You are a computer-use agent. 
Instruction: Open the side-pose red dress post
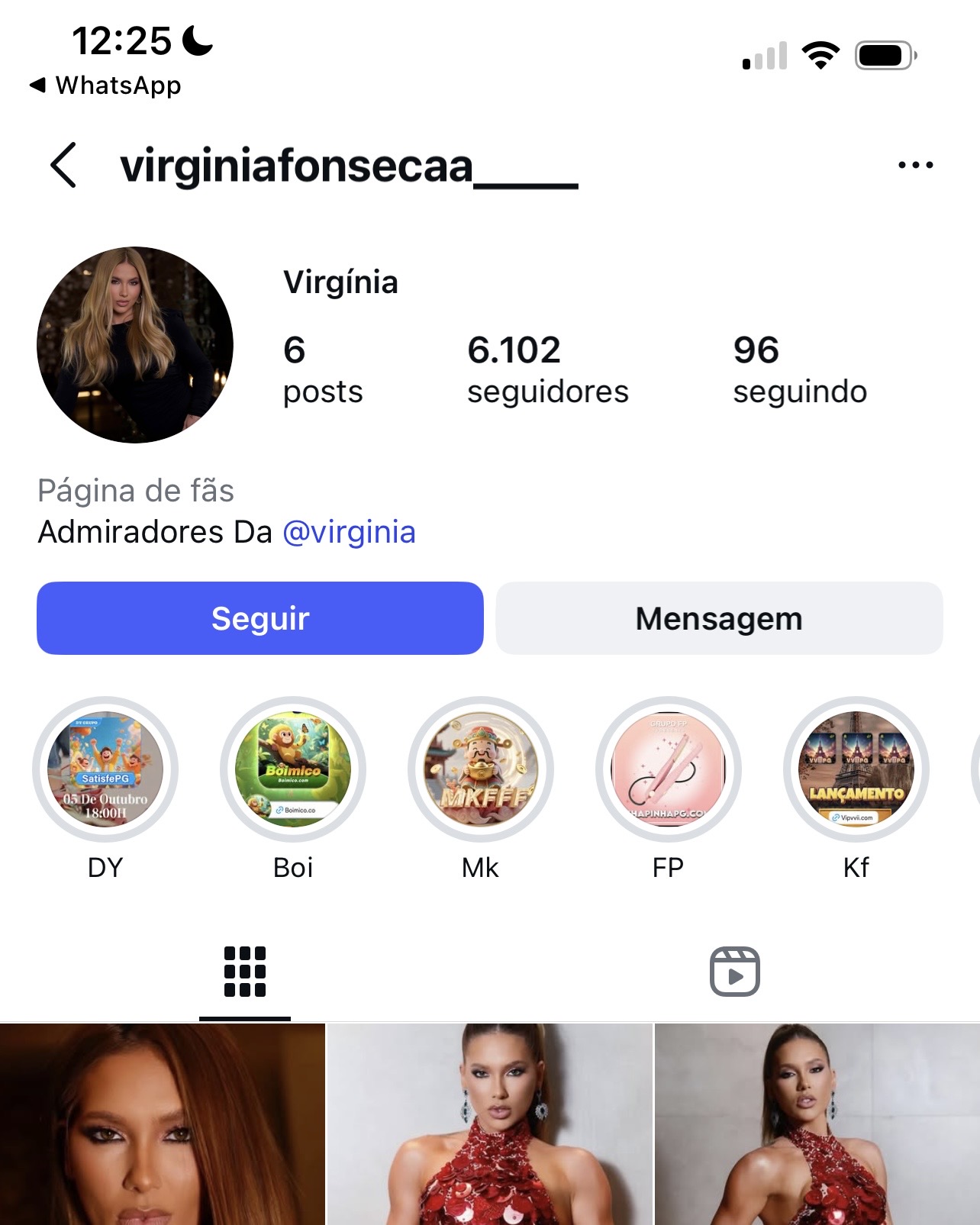(817, 1124)
